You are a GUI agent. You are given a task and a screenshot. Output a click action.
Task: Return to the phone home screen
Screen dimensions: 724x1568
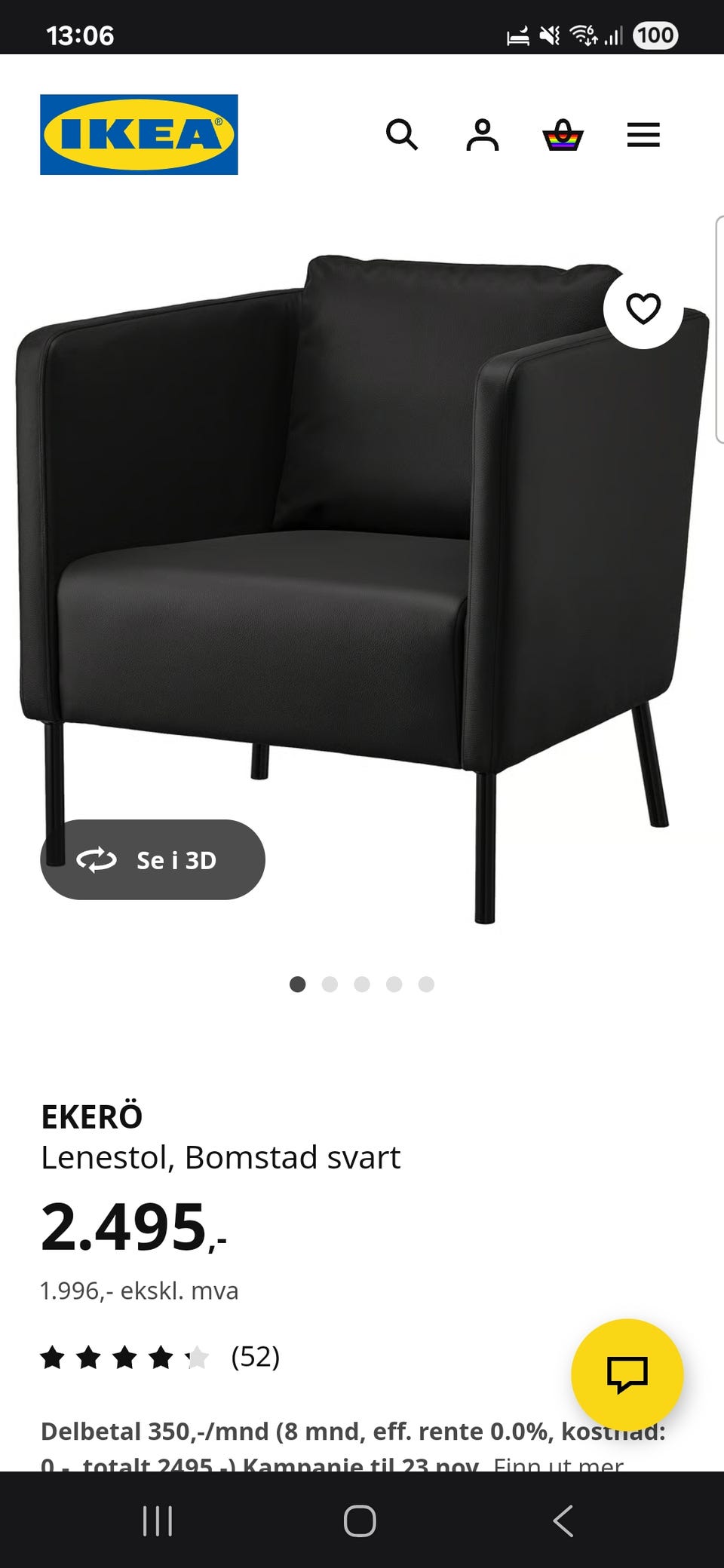click(360, 1521)
